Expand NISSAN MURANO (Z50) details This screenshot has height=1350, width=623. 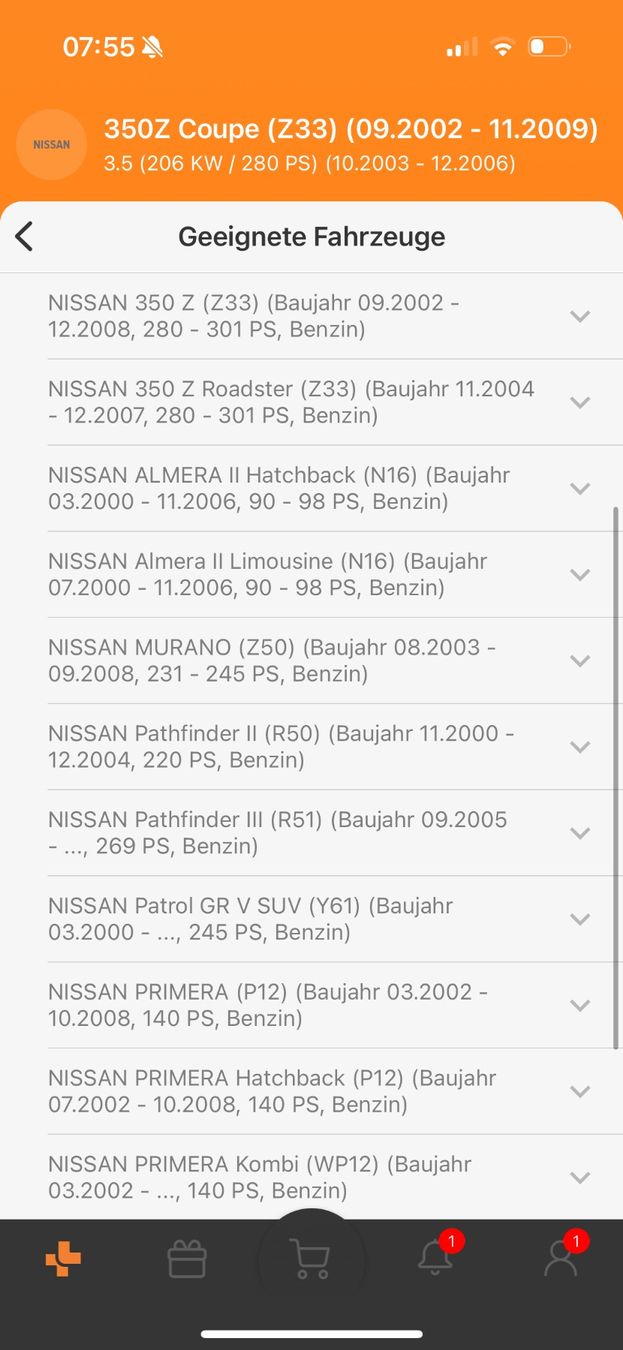point(579,660)
